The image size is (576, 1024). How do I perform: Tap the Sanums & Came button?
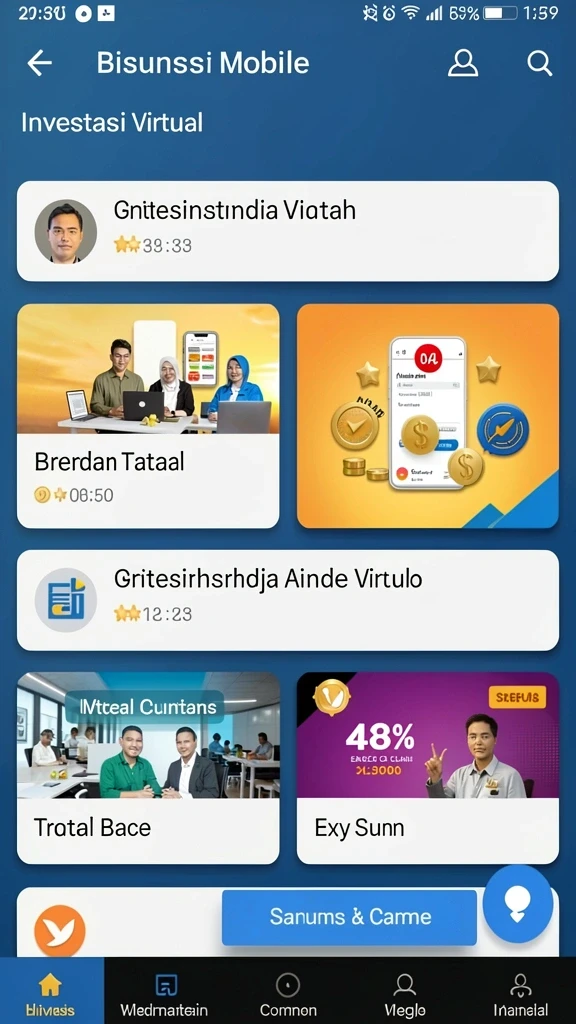[349, 917]
